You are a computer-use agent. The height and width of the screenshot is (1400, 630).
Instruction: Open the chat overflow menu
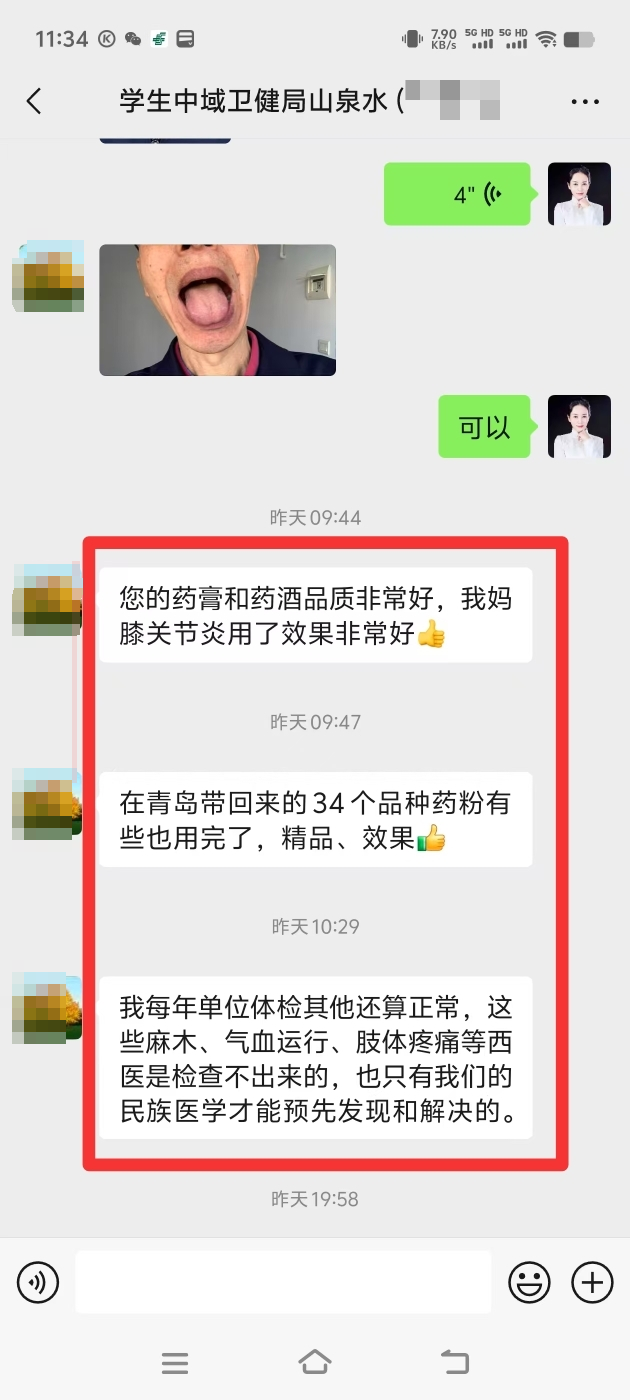point(585,102)
